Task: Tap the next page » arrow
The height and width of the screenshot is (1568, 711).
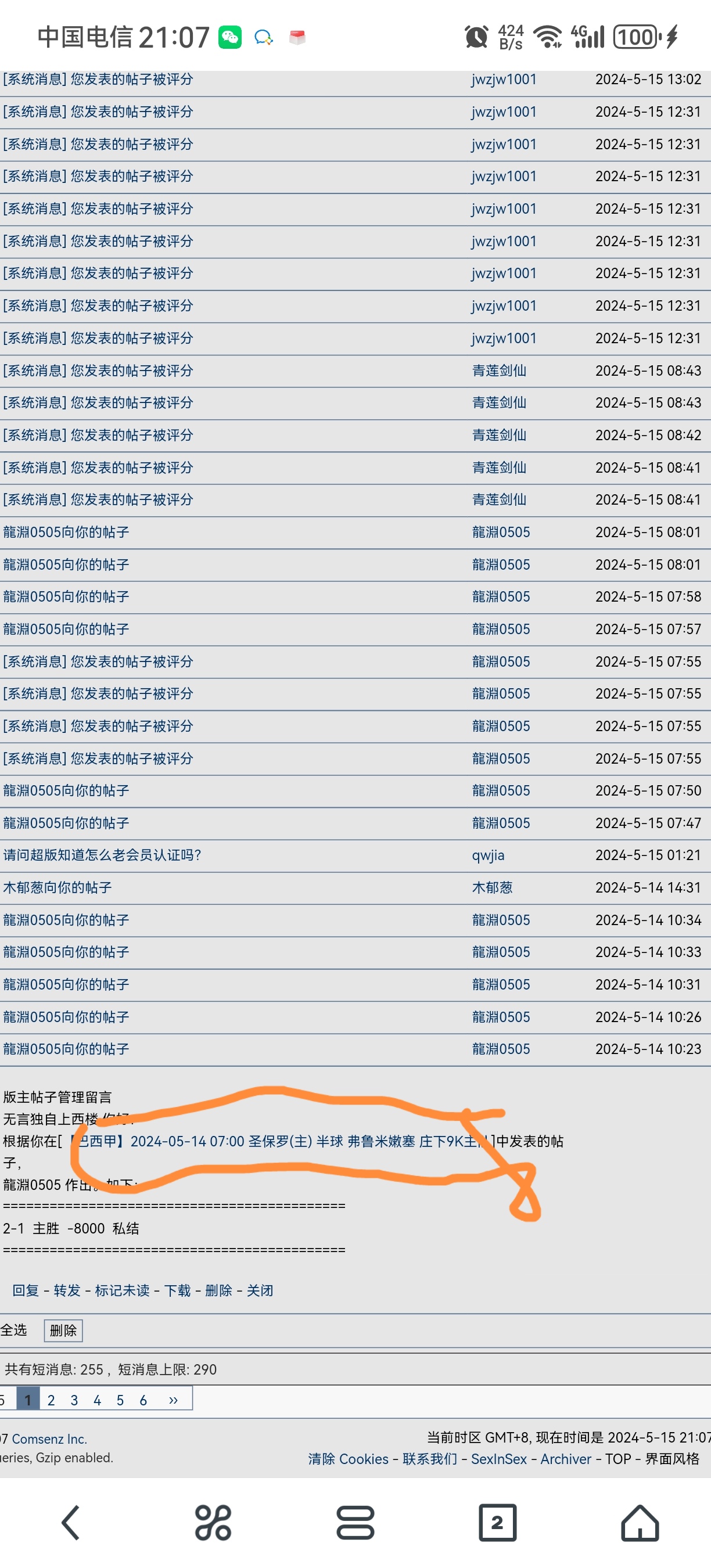Action: pyautogui.click(x=173, y=1400)
